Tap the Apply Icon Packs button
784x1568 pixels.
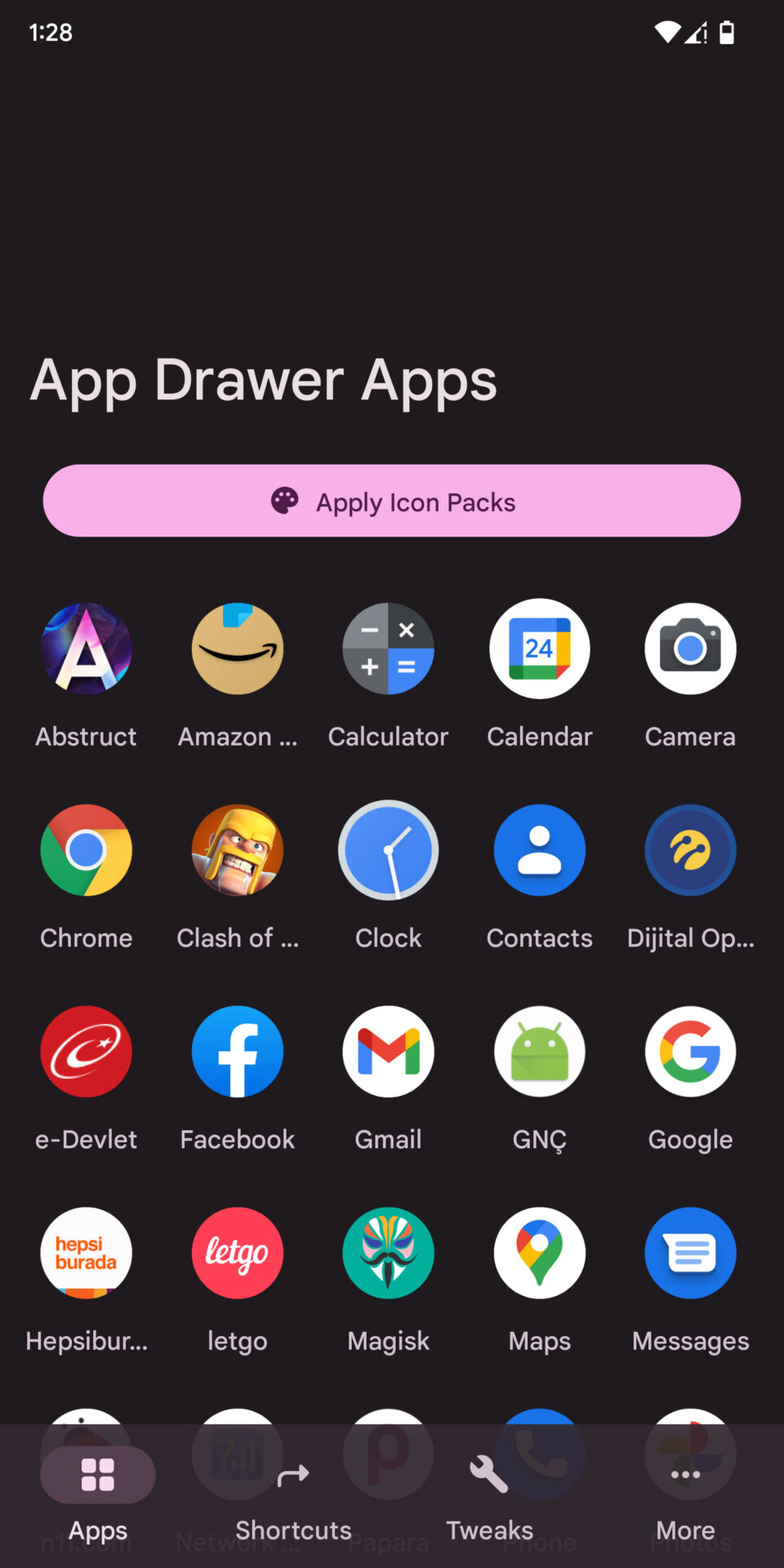tap(392, 501)
